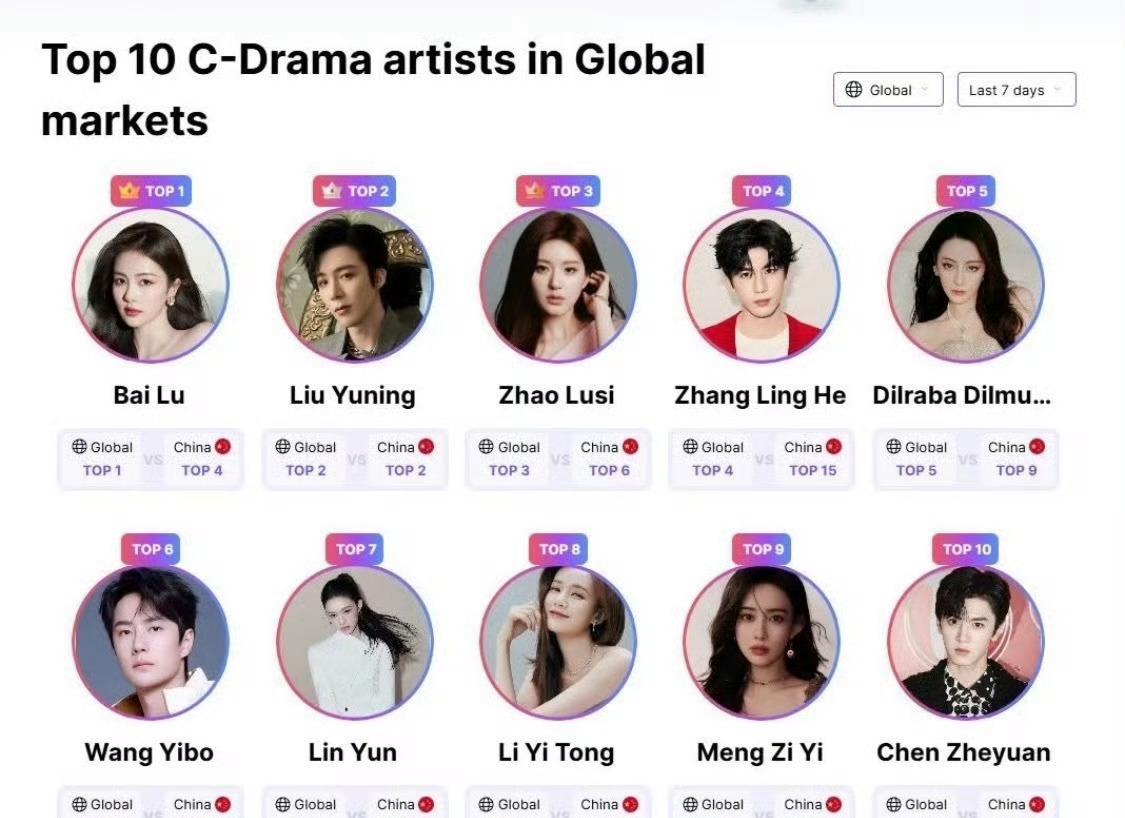Open the Last 7 days dropdown
Image resolution: width=1125 pixels, height=818 pixels.
[x=1016, y=90]
